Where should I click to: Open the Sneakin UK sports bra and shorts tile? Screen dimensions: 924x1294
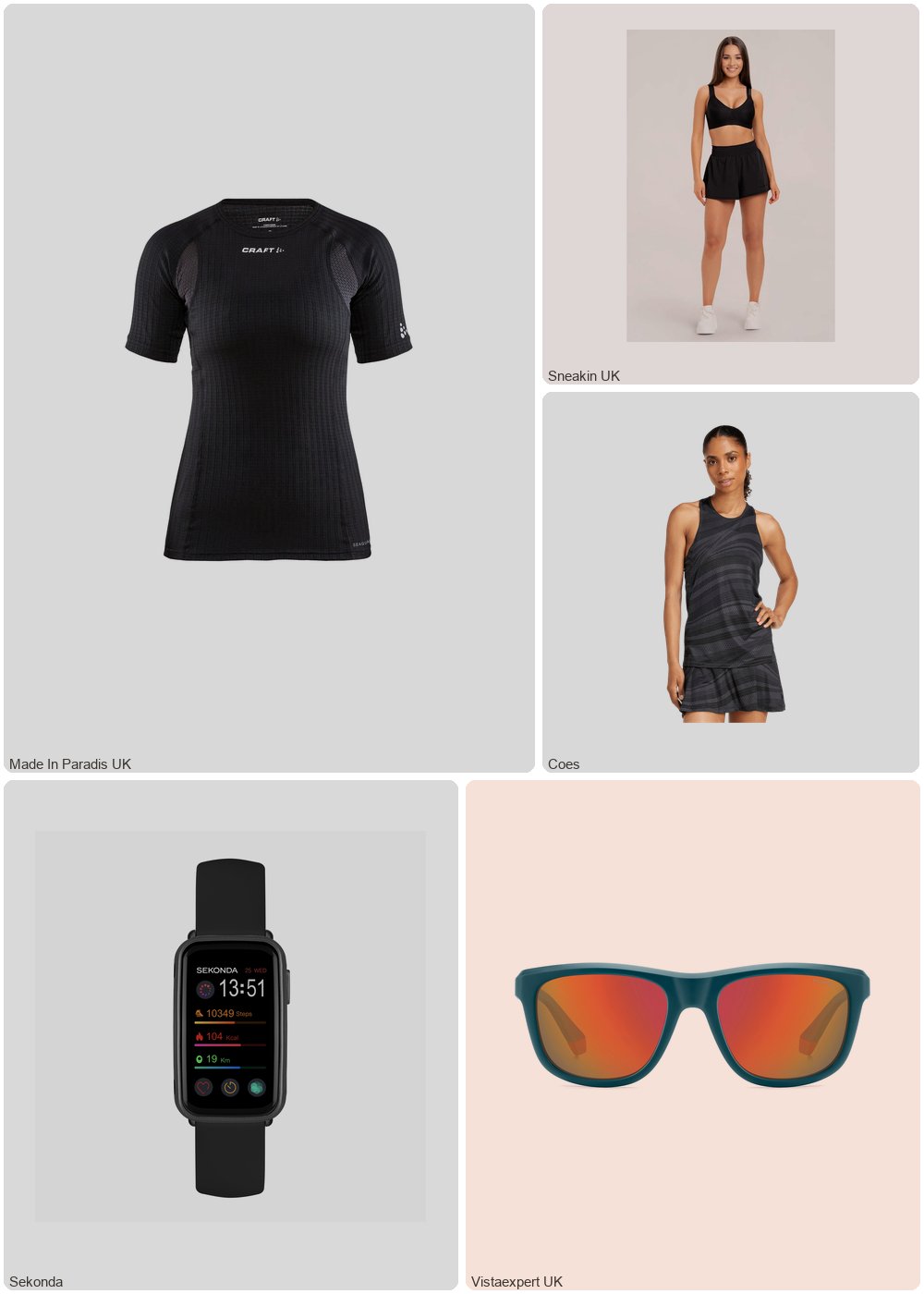click(x=730, y=194)
